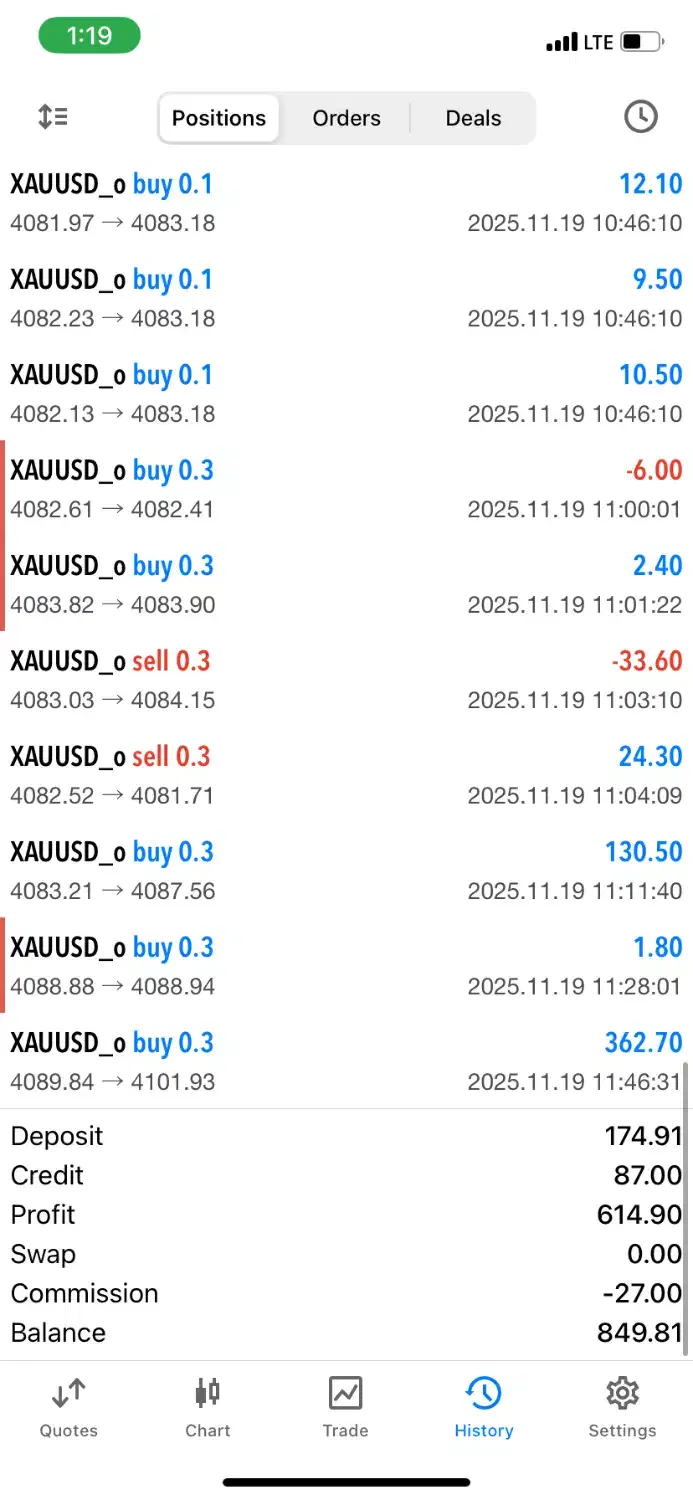
Task: Open the buy position with 9.50 profit
Action: tap(346, 298)
